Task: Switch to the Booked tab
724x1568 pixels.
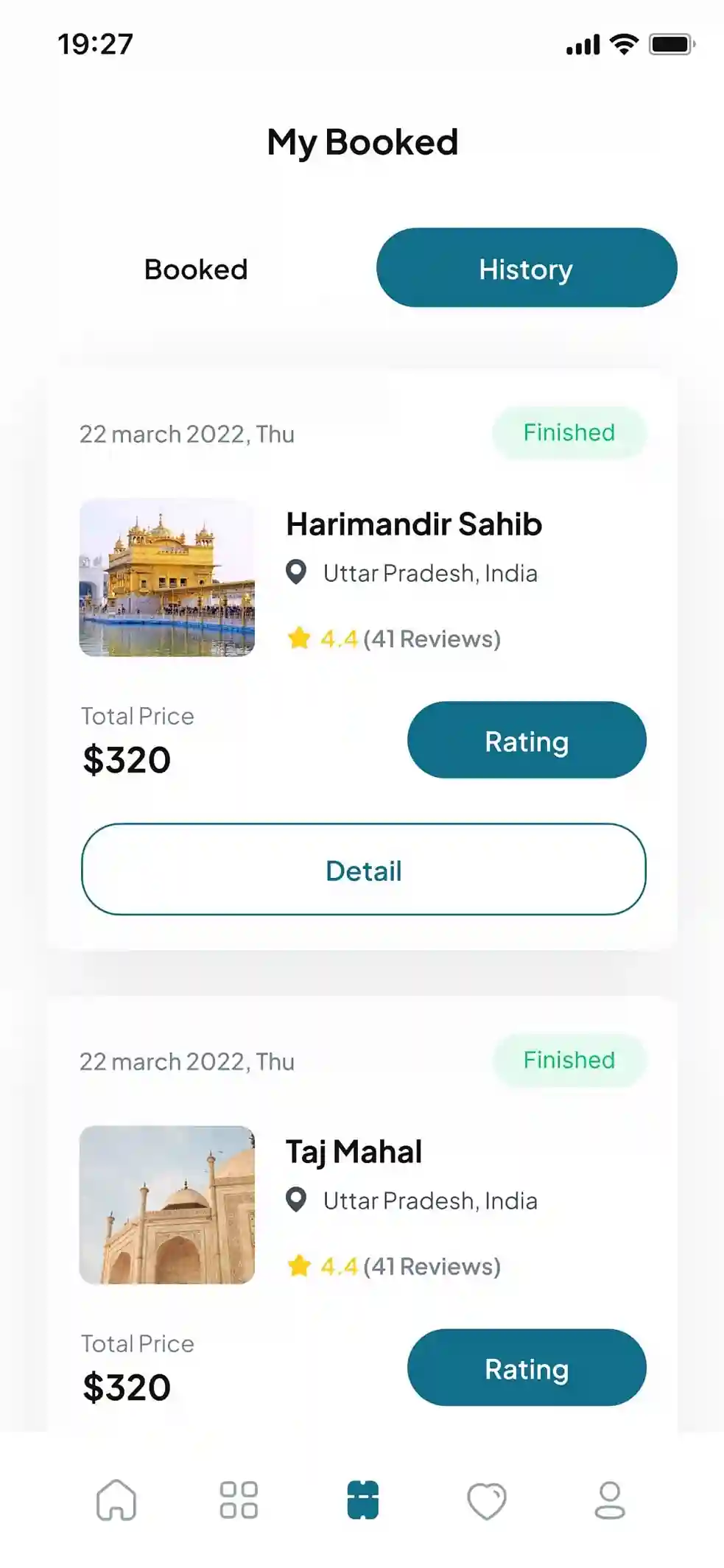Action: click(x=196, y=269)
